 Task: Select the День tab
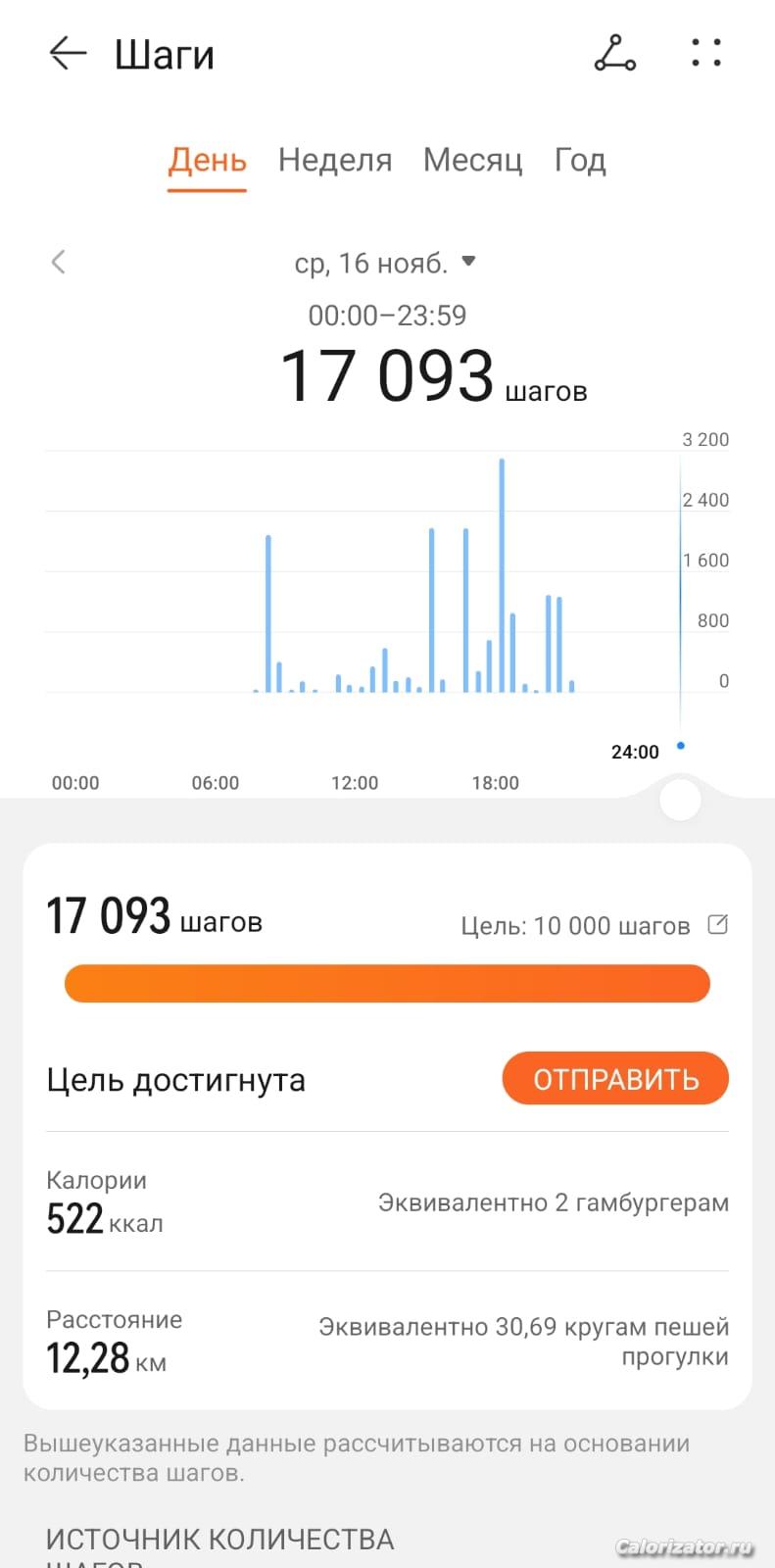(207, 160)
